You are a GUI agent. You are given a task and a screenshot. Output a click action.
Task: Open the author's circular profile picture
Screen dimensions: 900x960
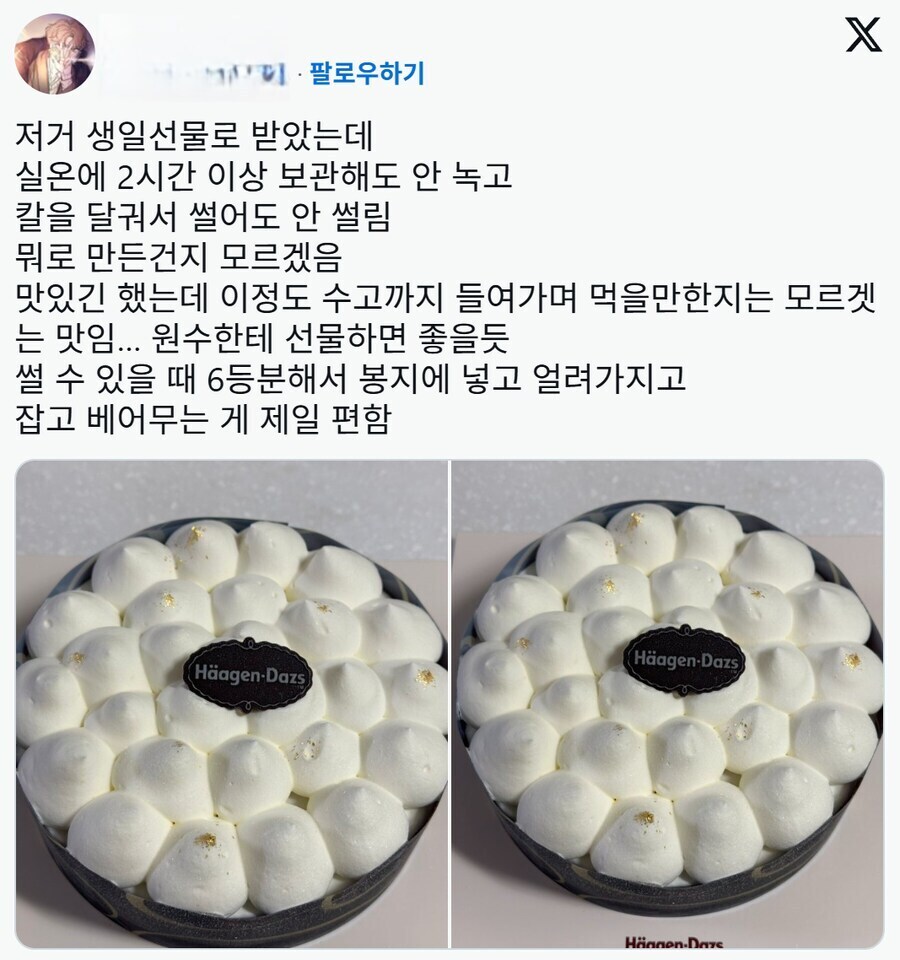pyautogui.click(x=55, y=55)
